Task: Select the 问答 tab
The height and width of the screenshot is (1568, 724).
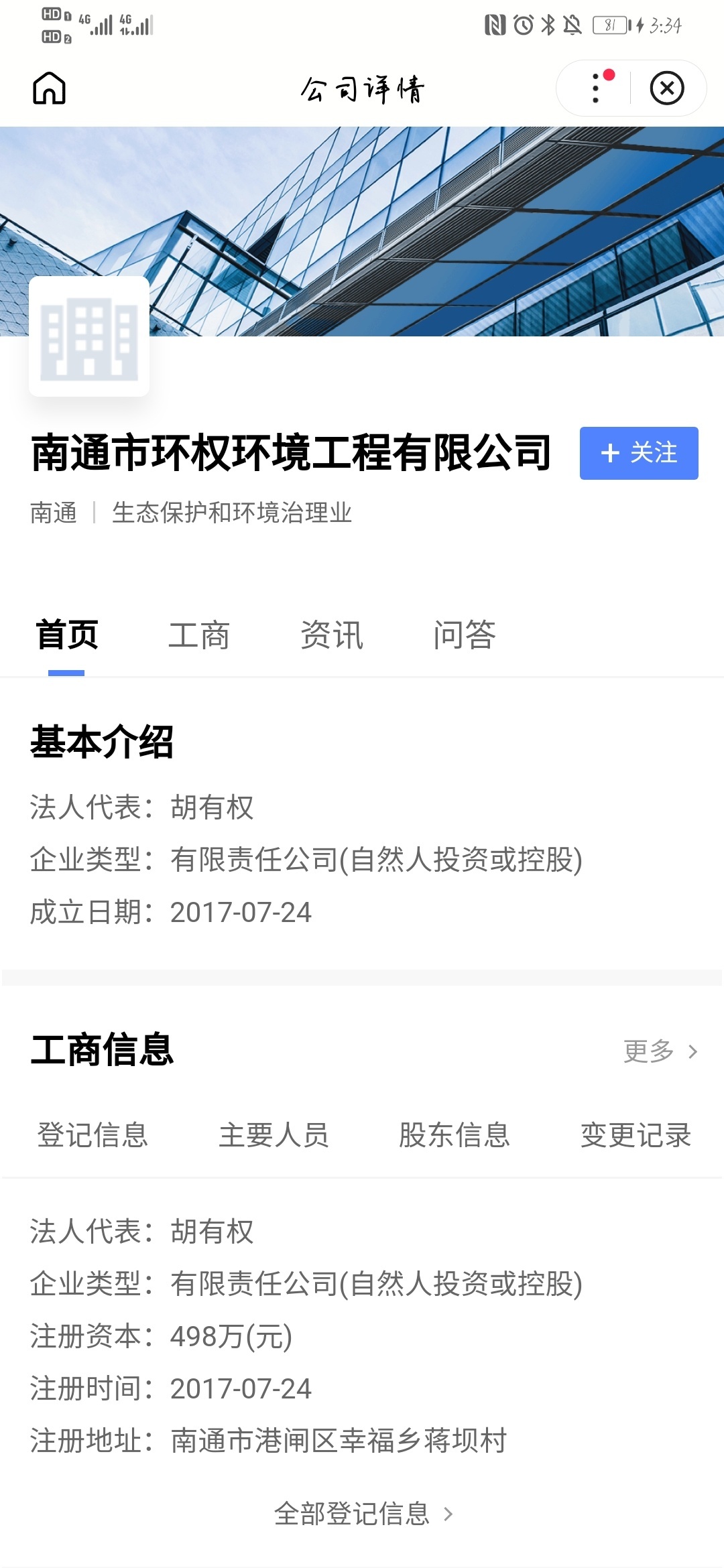Action: [465, 635]
